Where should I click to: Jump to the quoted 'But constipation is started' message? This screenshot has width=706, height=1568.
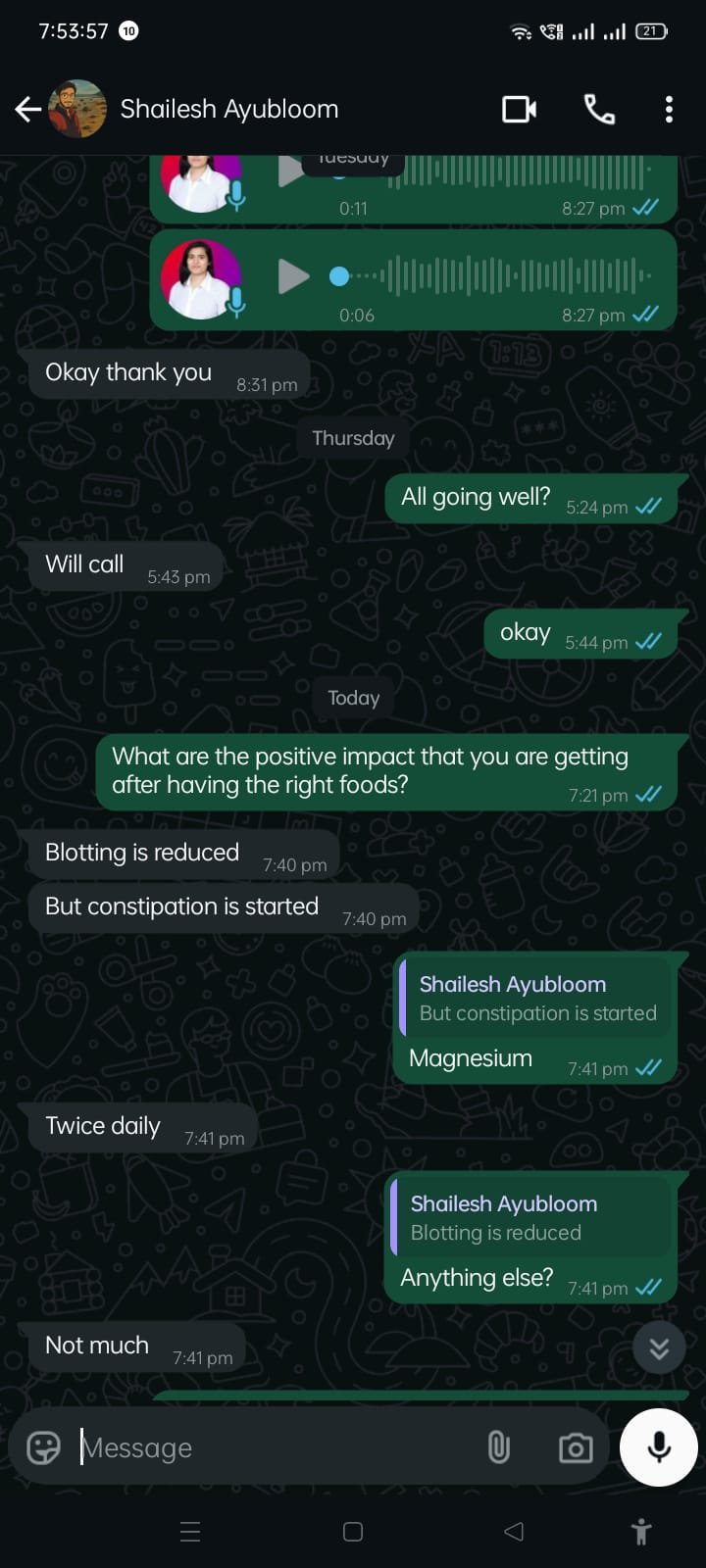point(536,999)
